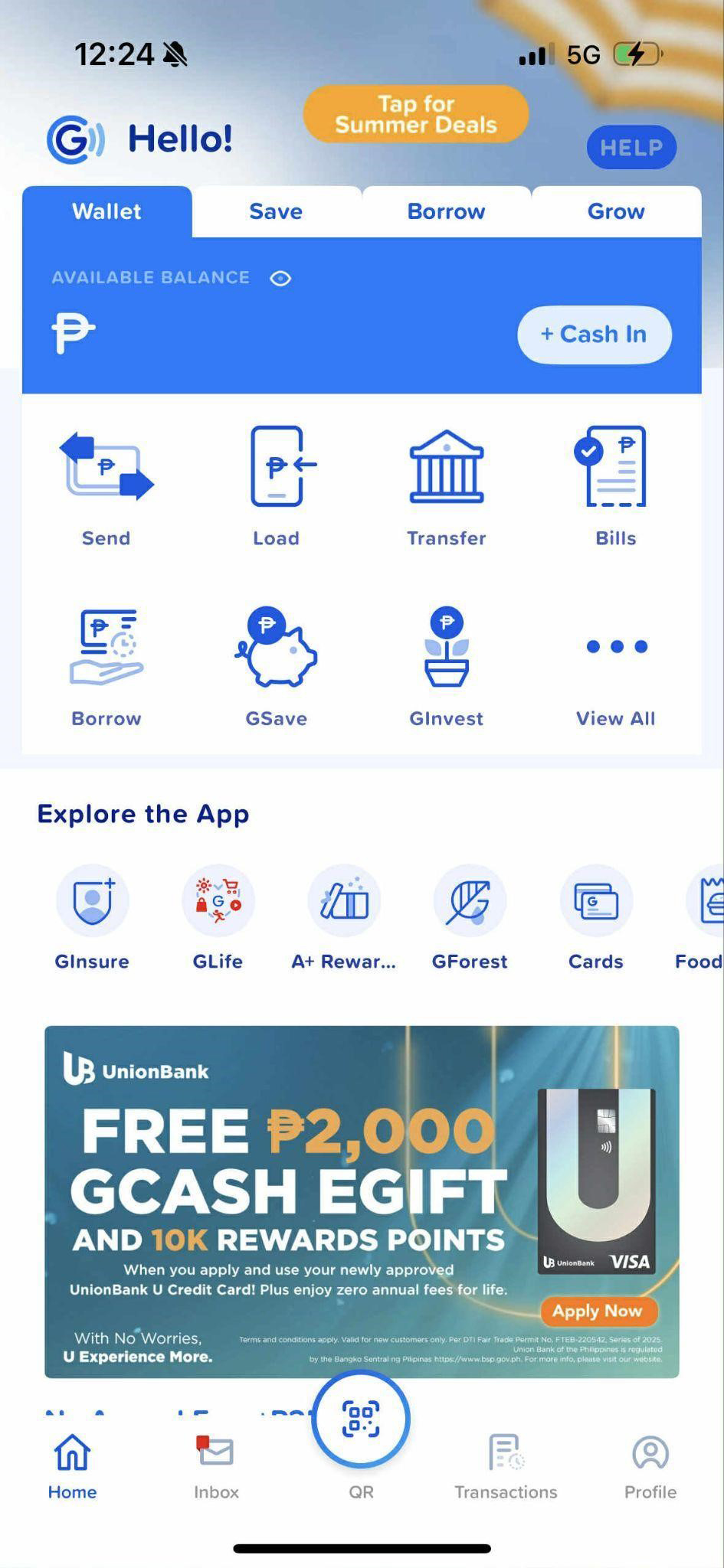This screenshot has height=1568, width=724.
Task: Open the UnionBank credit card banner
Action: pyautogui.click(x=362, y=1200)
